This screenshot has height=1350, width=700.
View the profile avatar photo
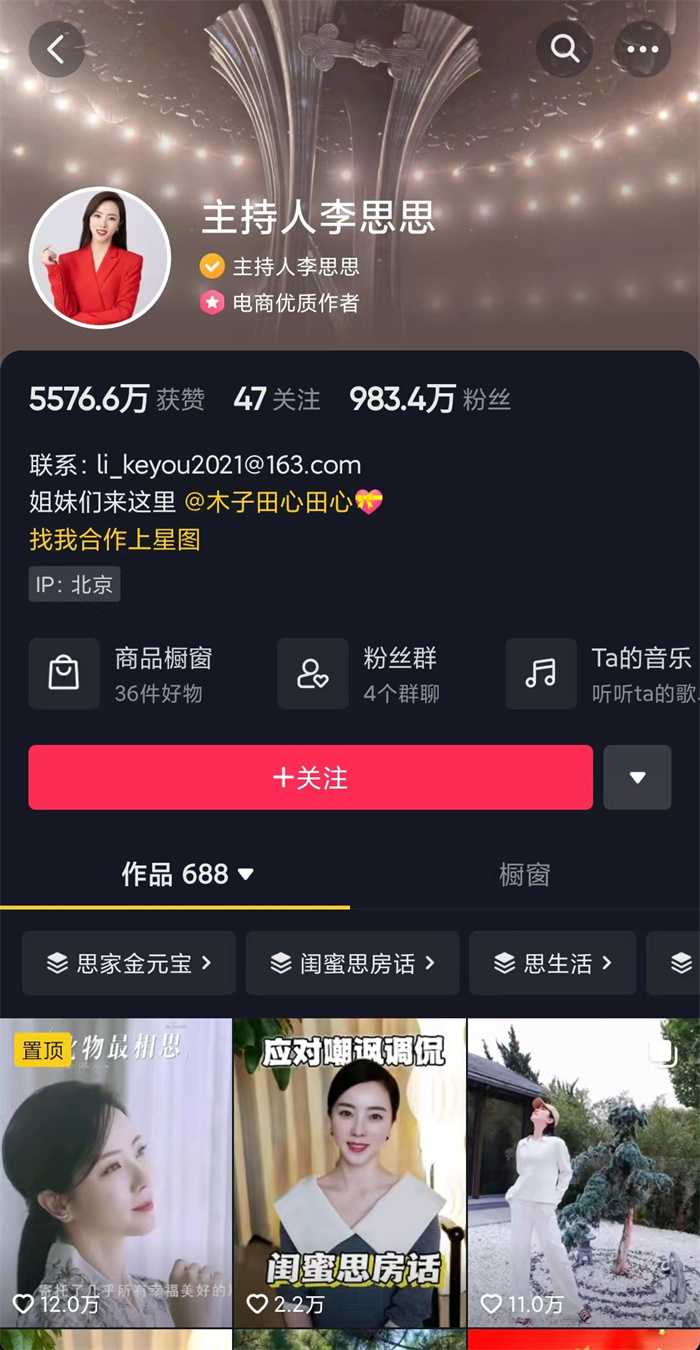[100, 258]
